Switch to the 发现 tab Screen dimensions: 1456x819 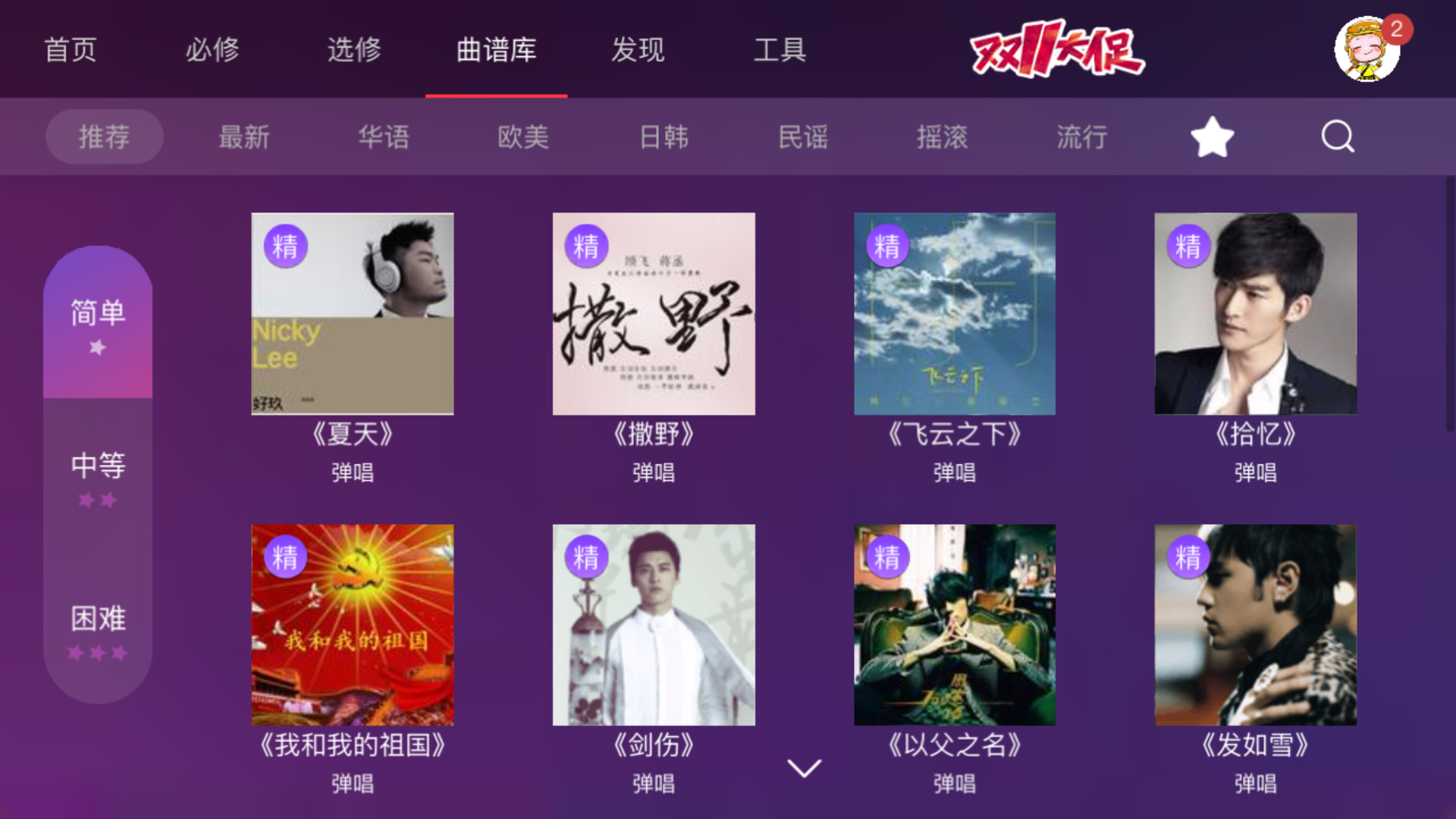coord(638,50)
